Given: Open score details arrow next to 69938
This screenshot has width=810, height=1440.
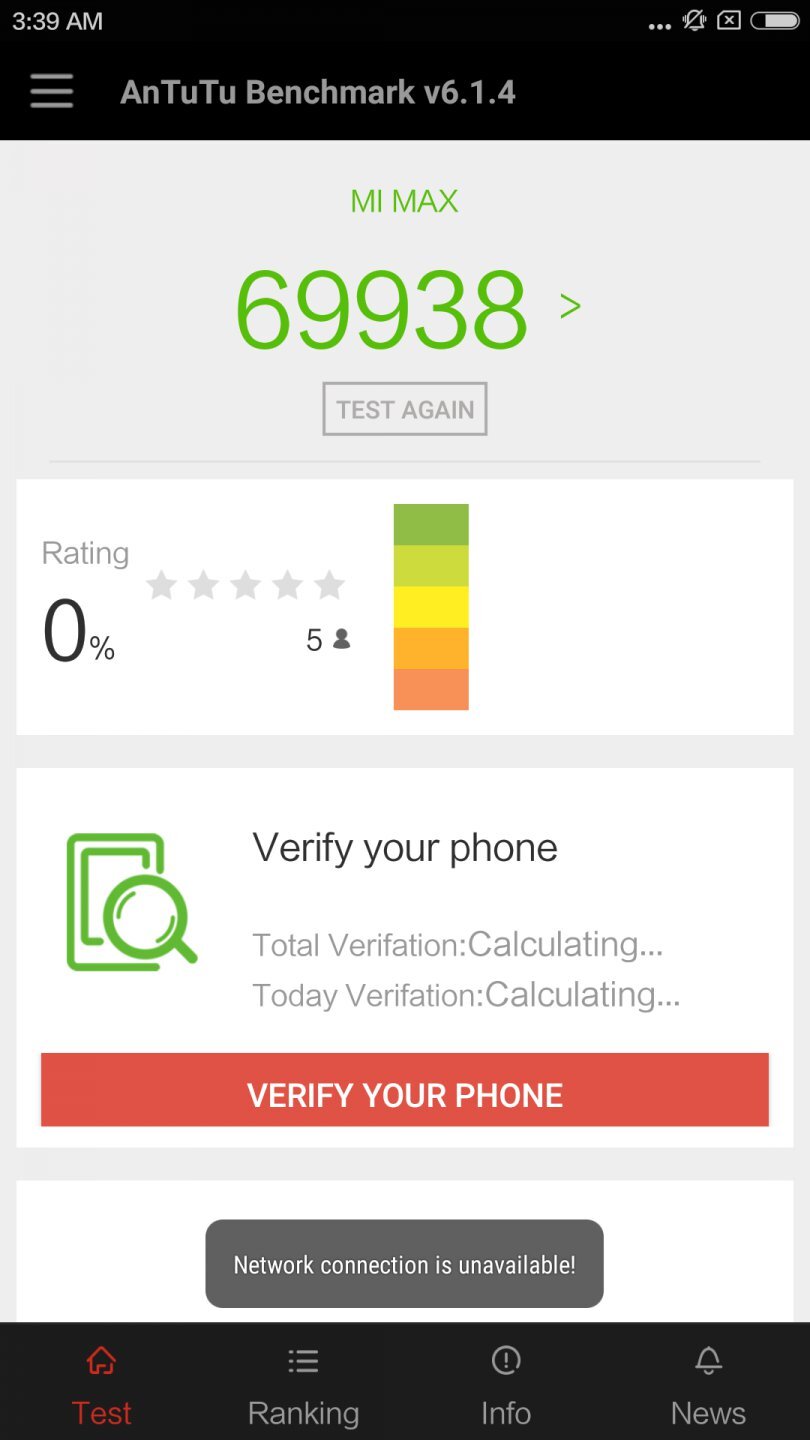Looking at the screenshot, I should click(x=570, y=306).
